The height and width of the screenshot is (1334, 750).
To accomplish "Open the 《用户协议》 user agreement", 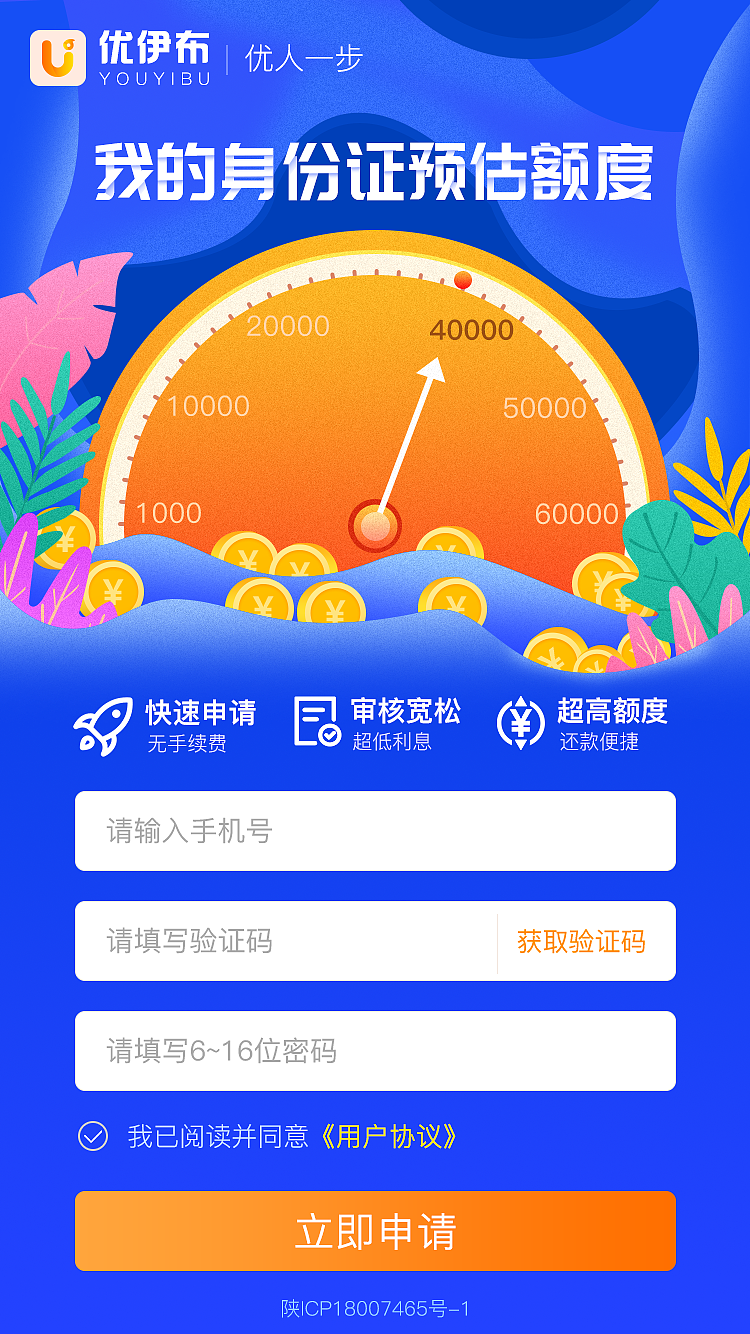I will 393,1137.
